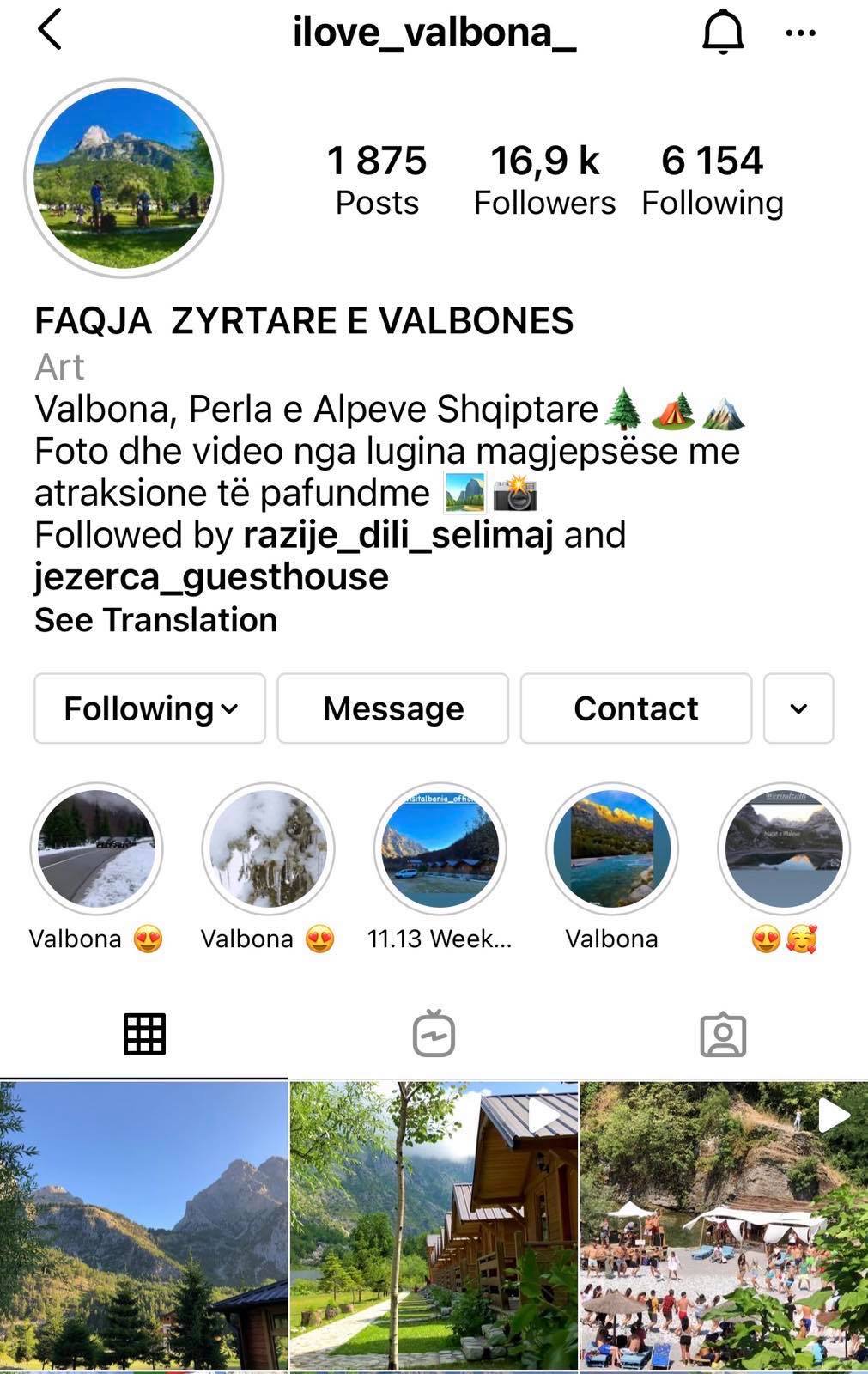
Task: Open razije_dili_selimaj's profile
Action: (398, 535)
